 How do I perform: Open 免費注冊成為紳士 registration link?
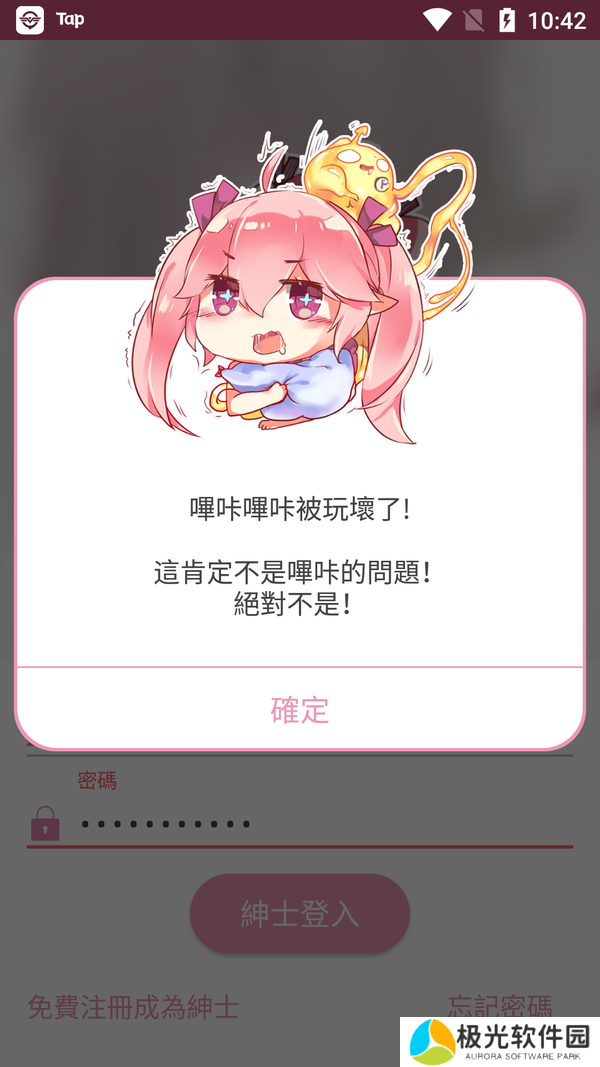click(x=133, y=1006)
